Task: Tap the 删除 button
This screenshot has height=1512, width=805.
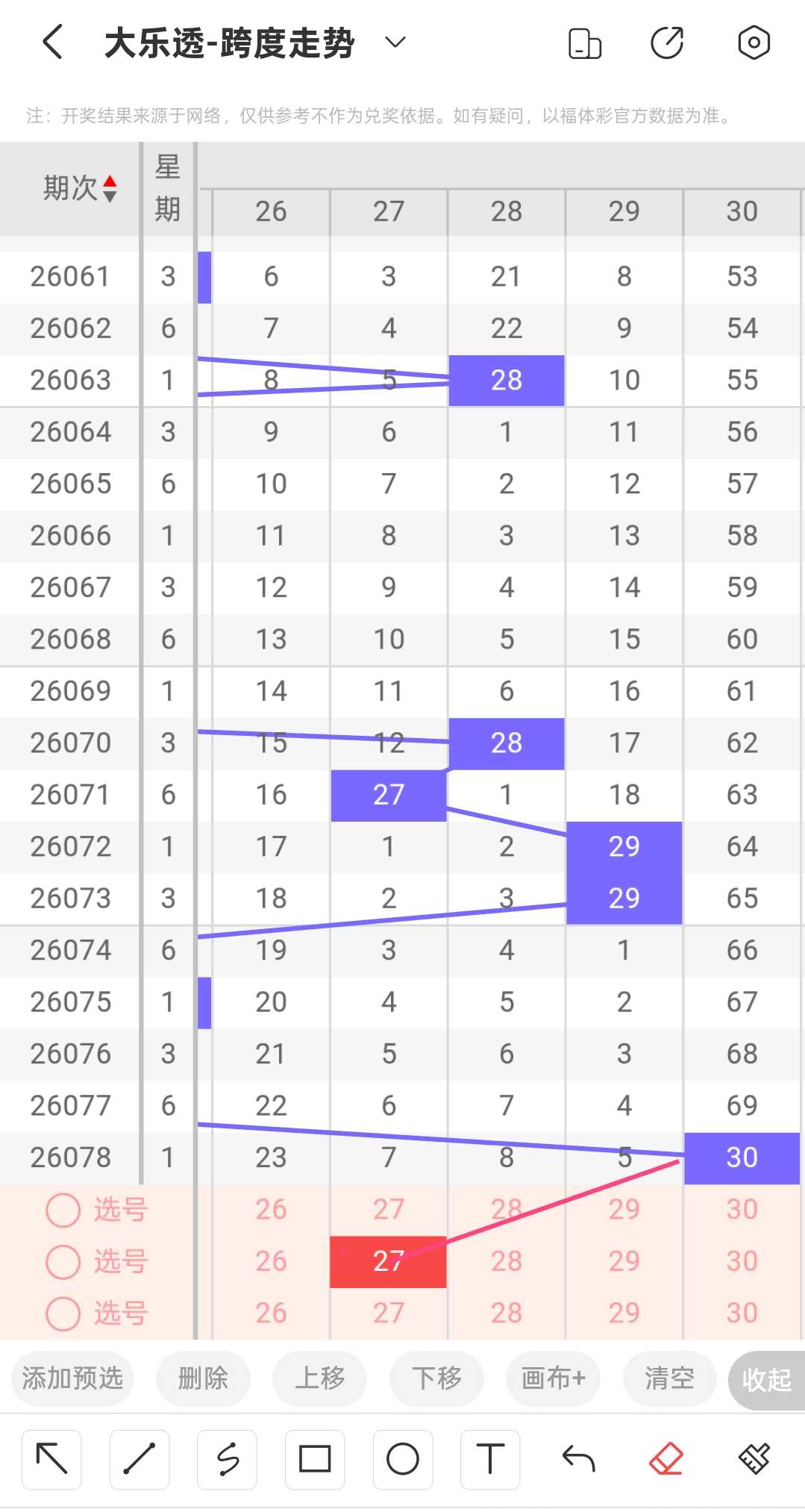Action: click(x=203, y=1378)
